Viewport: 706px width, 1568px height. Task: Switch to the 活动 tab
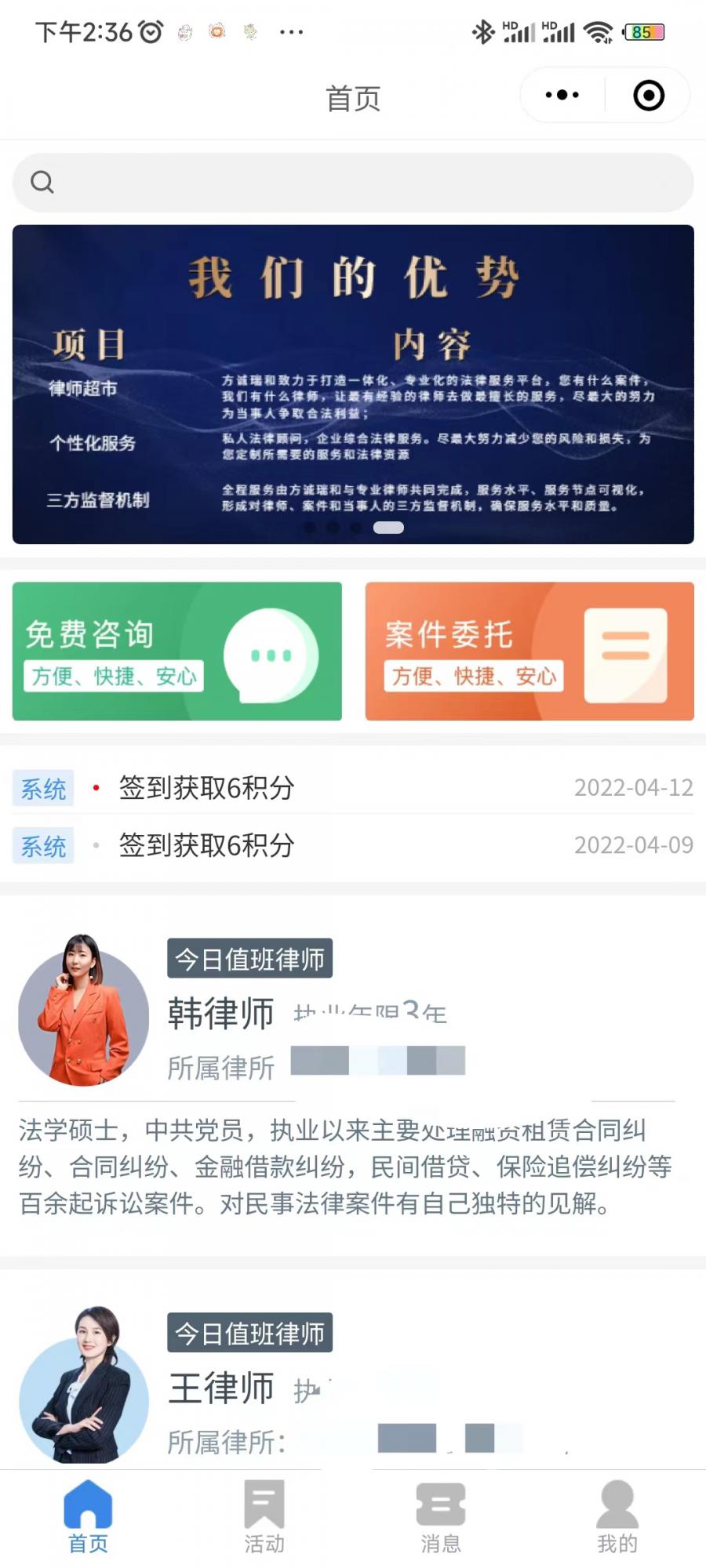(x=264, y=1517)
